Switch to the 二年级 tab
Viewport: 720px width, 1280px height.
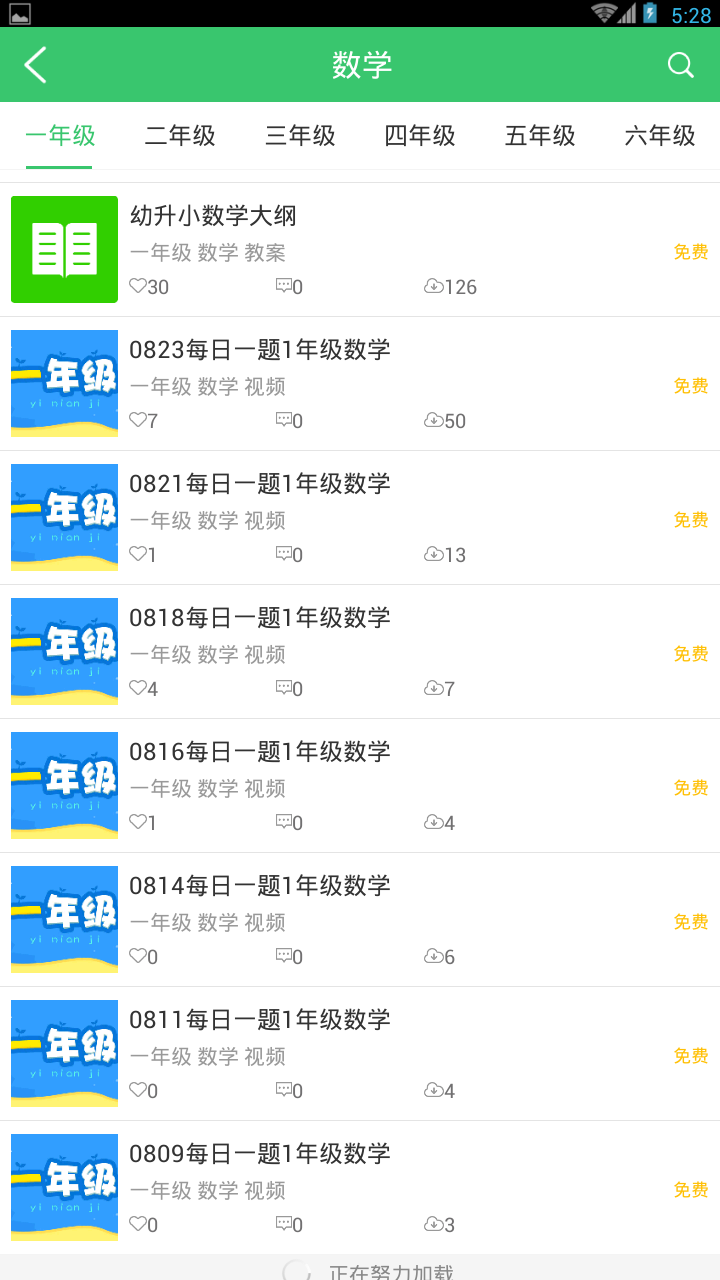click(x=180, y=136)
